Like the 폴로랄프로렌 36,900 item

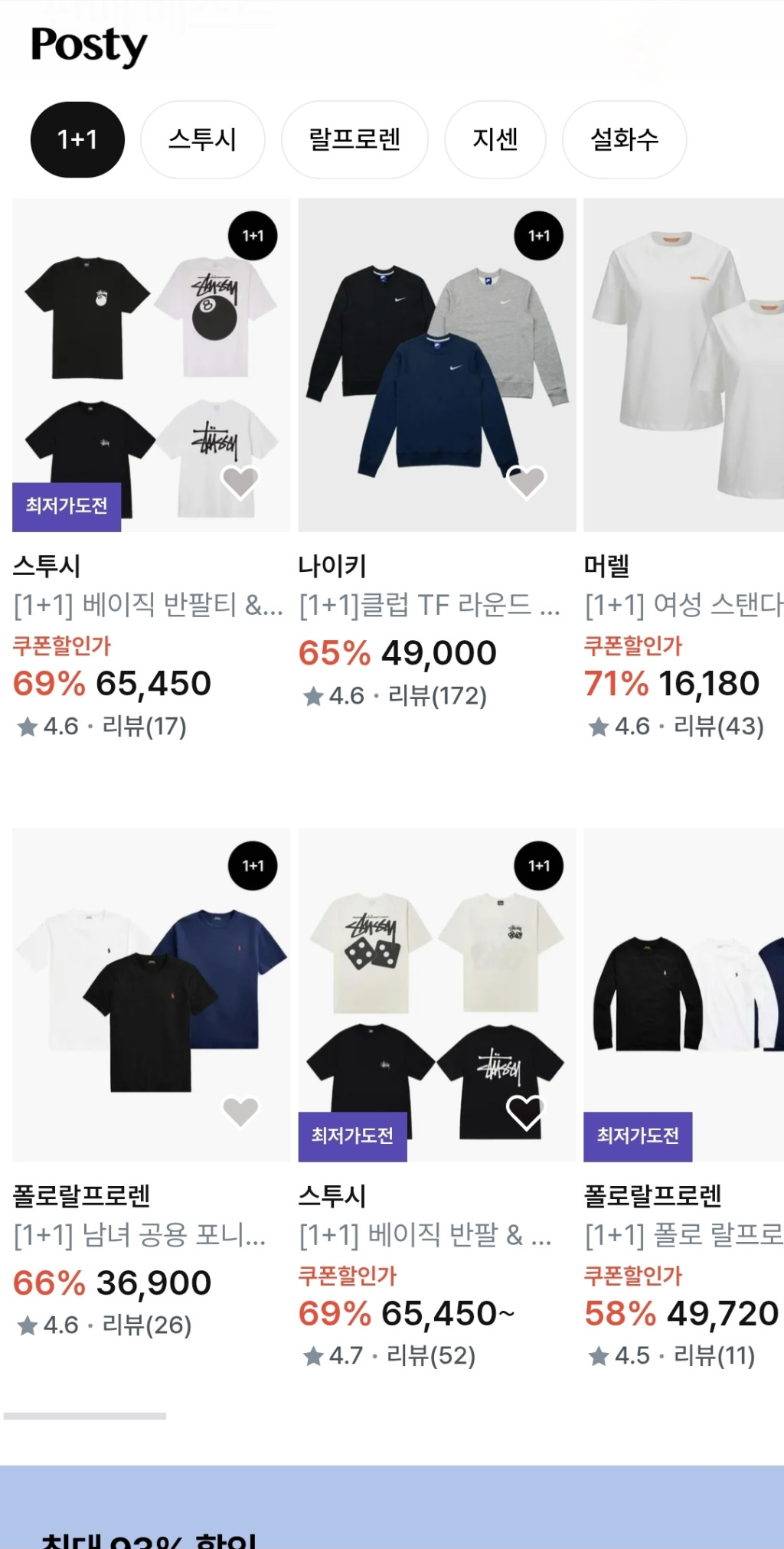(x=240, y=1112)
